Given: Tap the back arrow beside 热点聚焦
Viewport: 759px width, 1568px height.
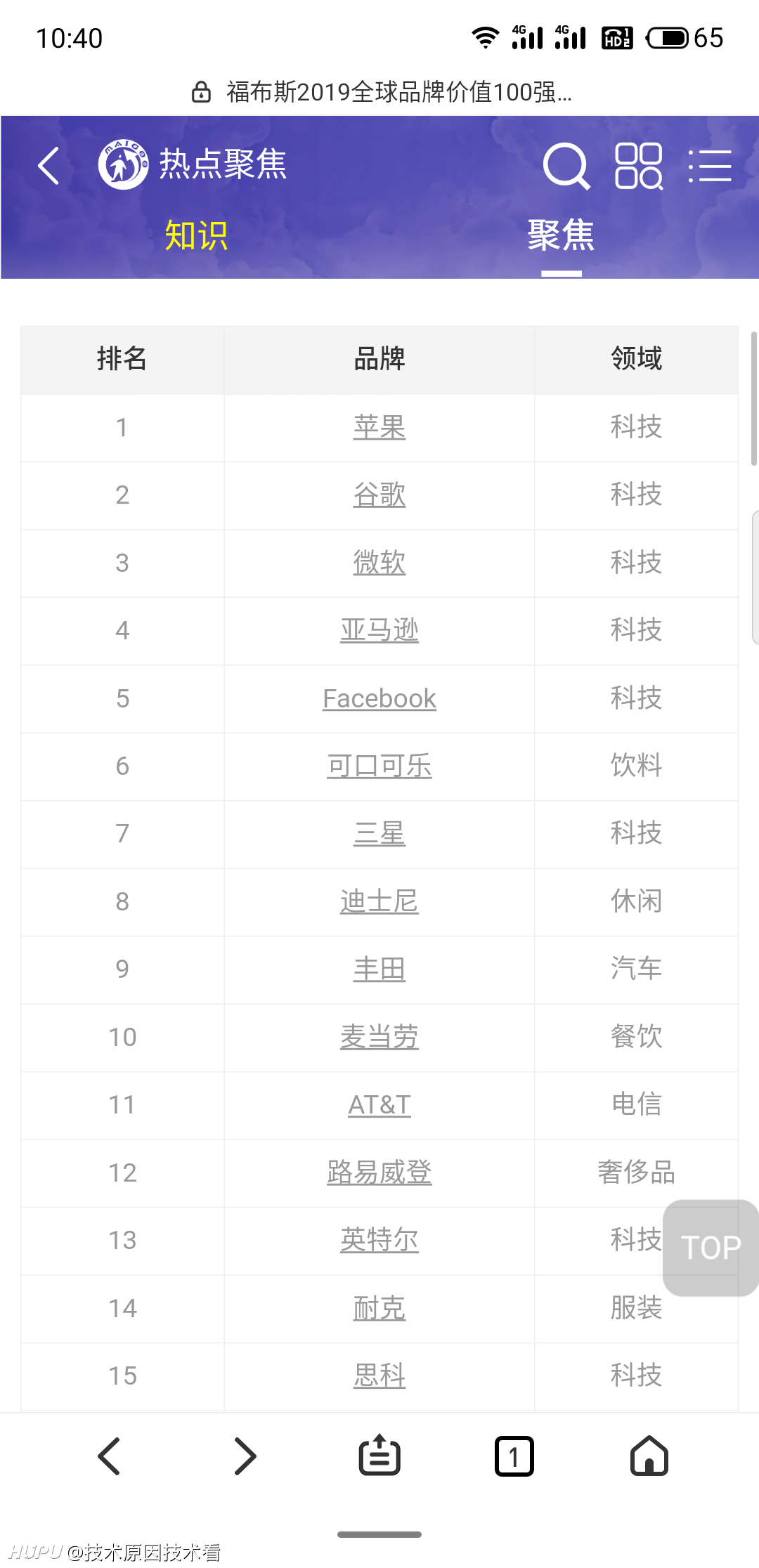Looking at the screenshot, I should 48,166.
